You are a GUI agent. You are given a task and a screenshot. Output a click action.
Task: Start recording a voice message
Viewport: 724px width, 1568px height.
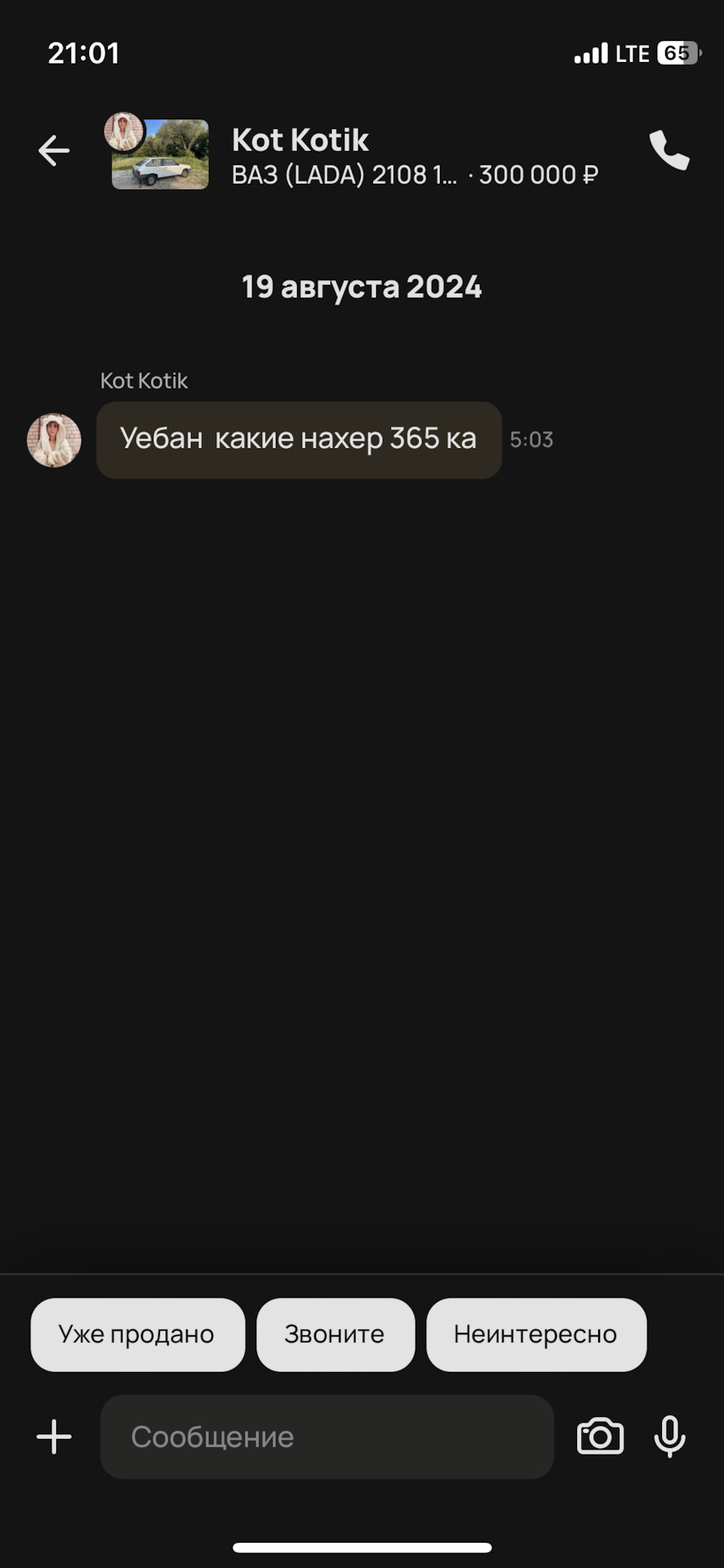coord(669,1437)
